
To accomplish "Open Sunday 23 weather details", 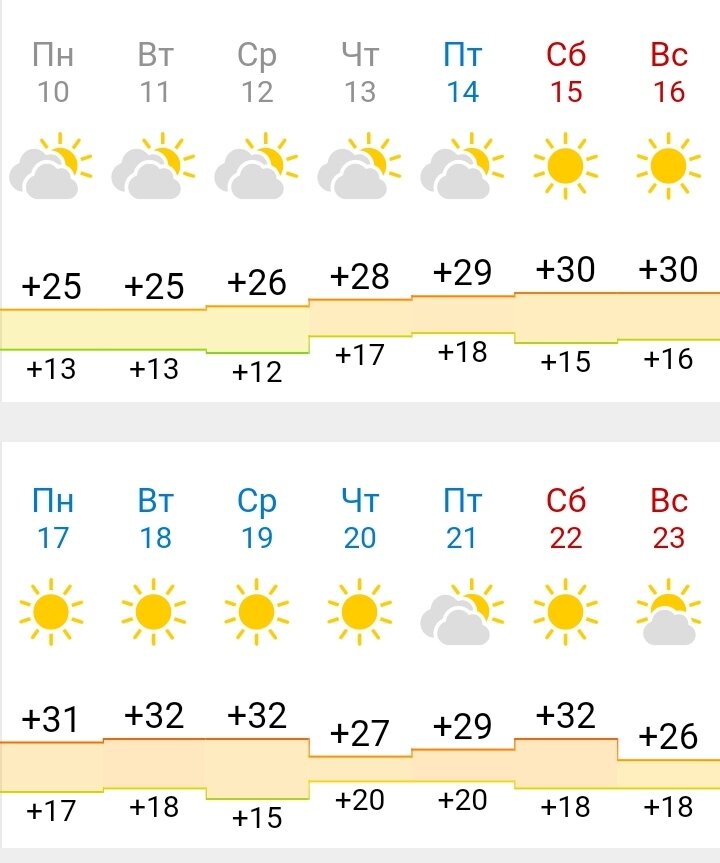I will [668, 520].
